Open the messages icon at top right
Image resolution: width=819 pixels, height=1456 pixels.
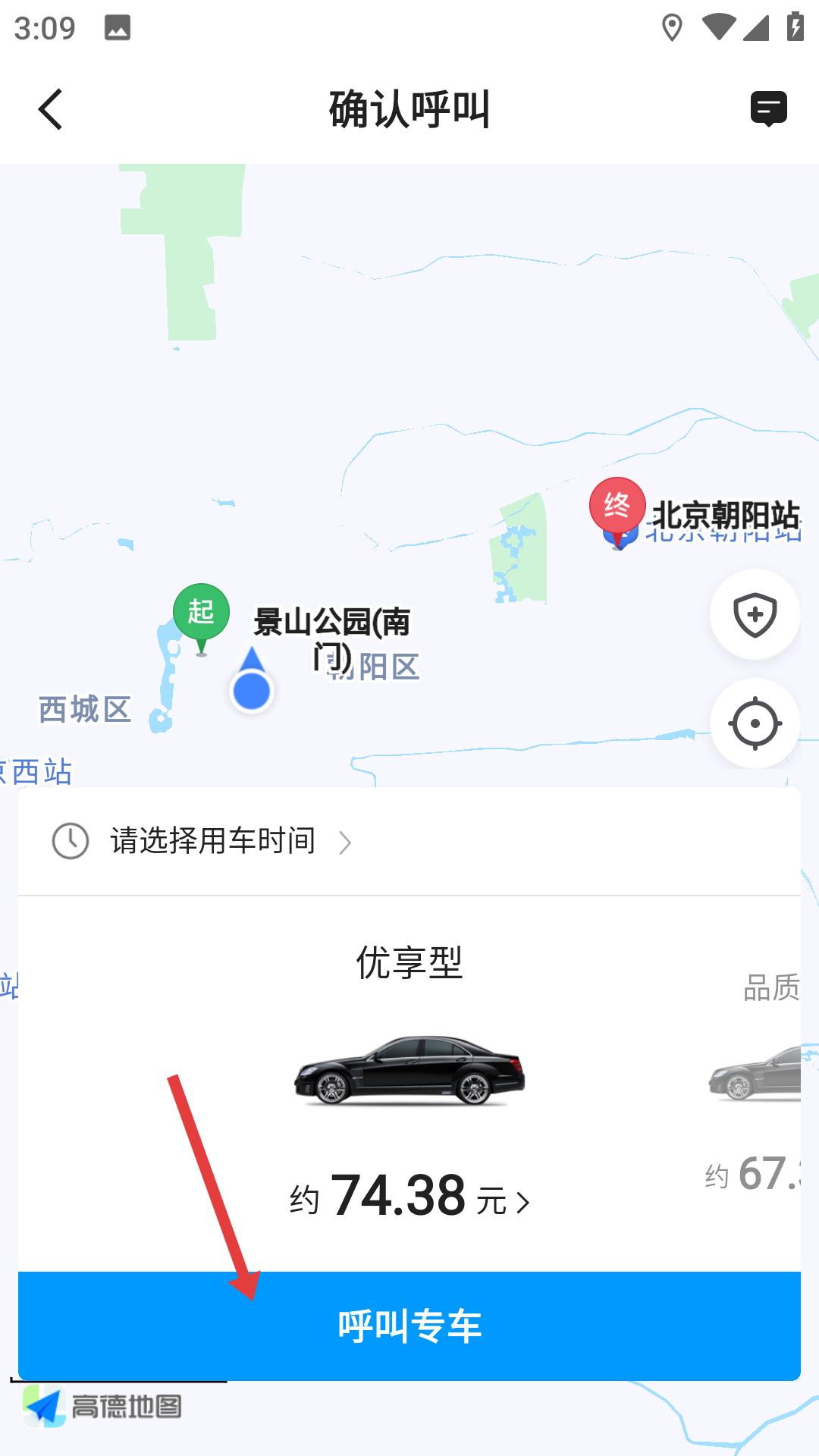(x=768, y=108)
